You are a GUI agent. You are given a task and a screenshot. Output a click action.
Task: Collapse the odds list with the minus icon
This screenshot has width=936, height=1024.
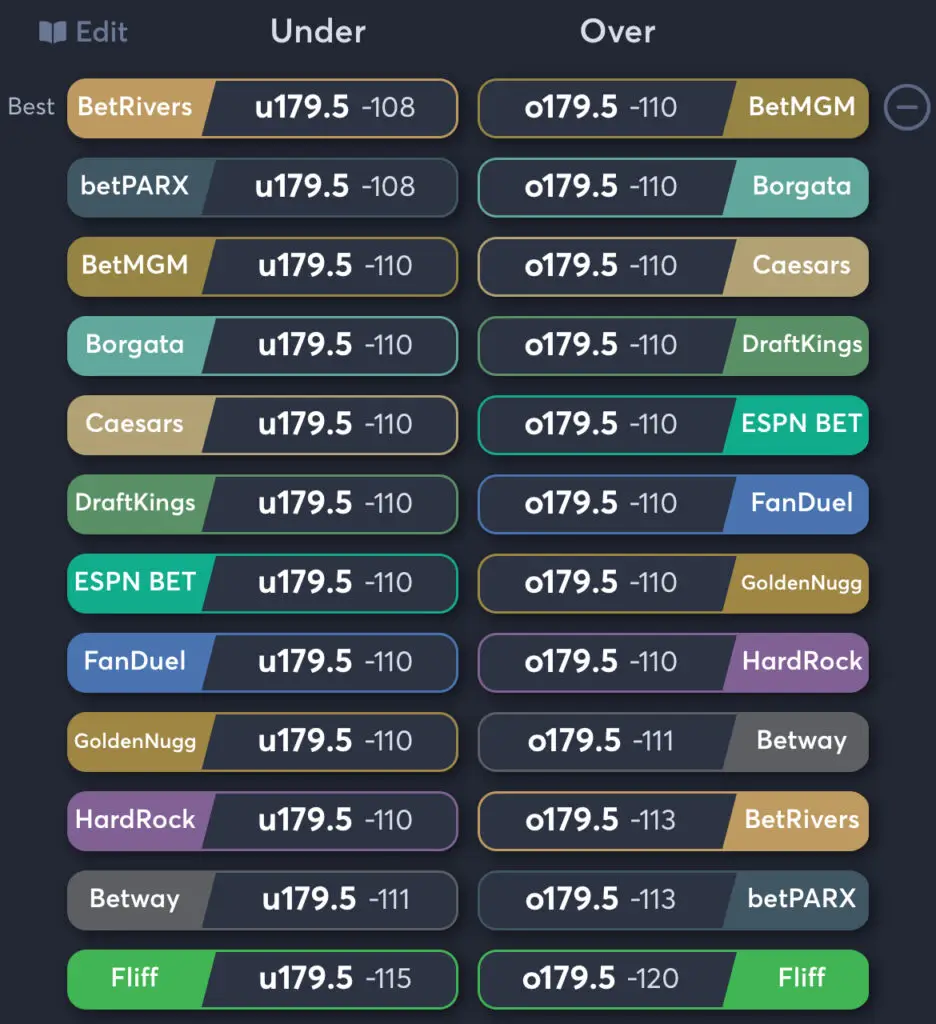(x=907, y=108)
